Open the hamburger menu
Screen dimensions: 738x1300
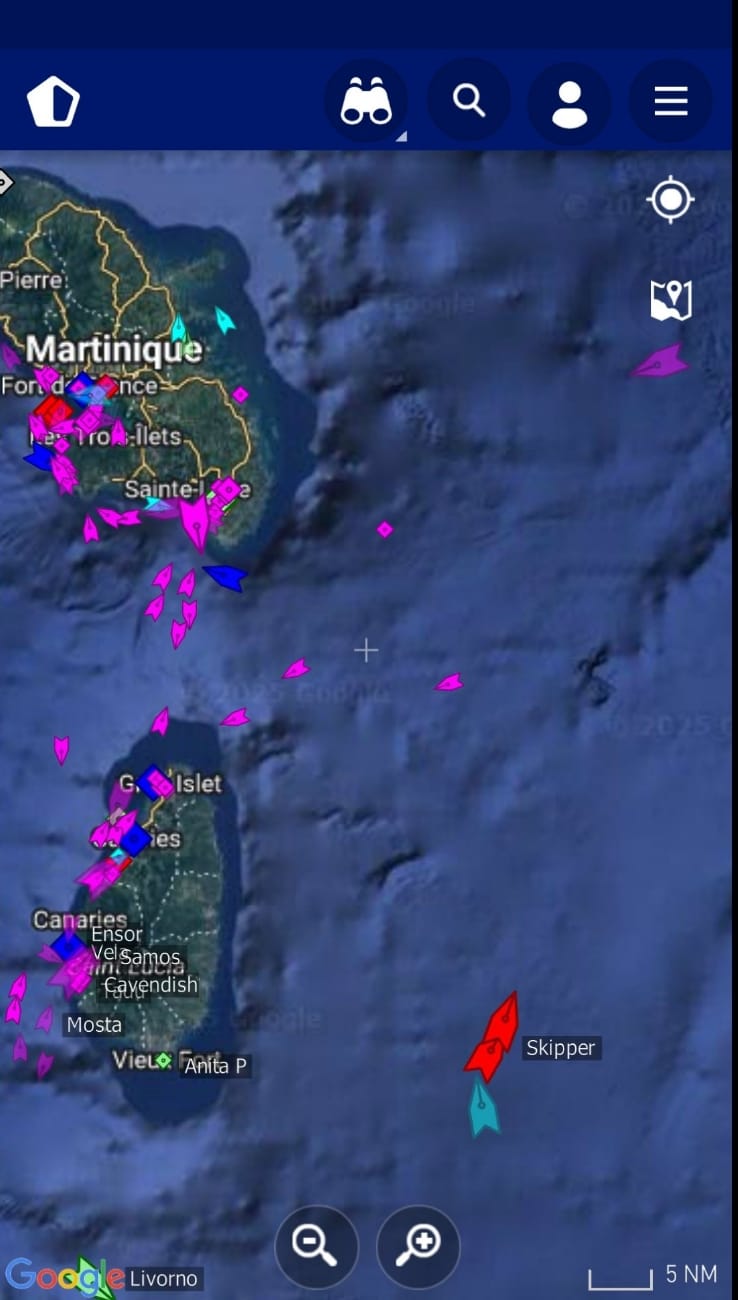[x=670, y=101]
